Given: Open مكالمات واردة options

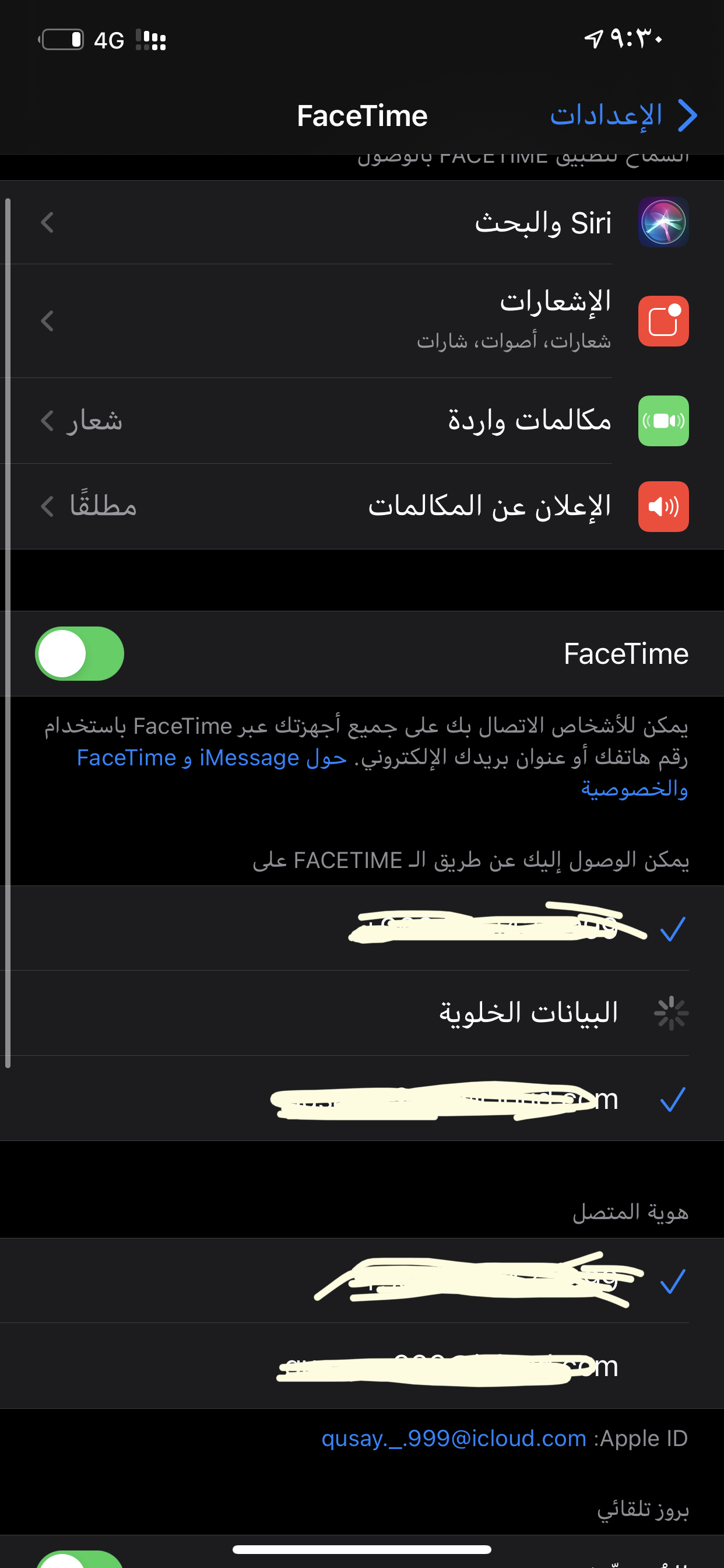Looking at the screenshot, I should (362, 421).
